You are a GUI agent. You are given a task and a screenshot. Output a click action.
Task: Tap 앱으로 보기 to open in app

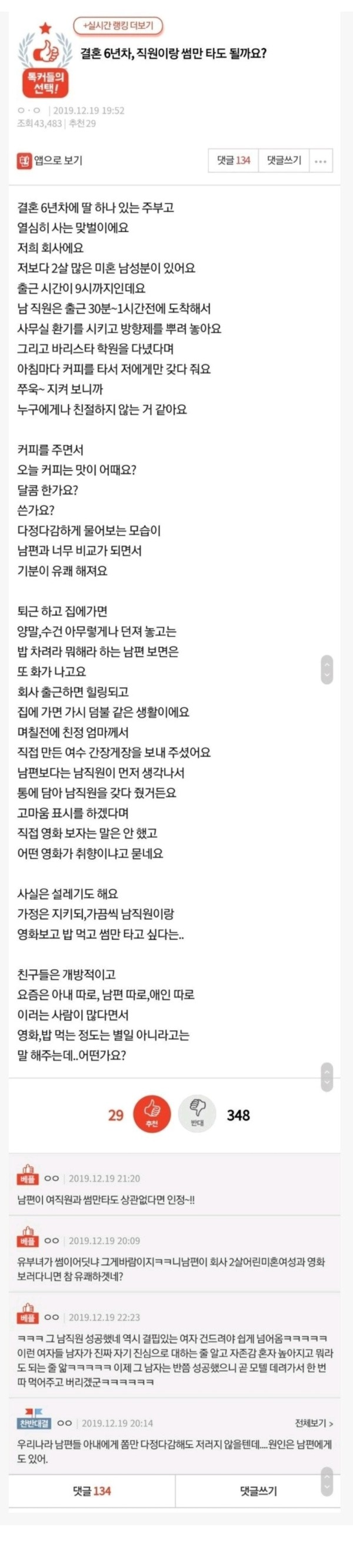click(x=49, y=161)
